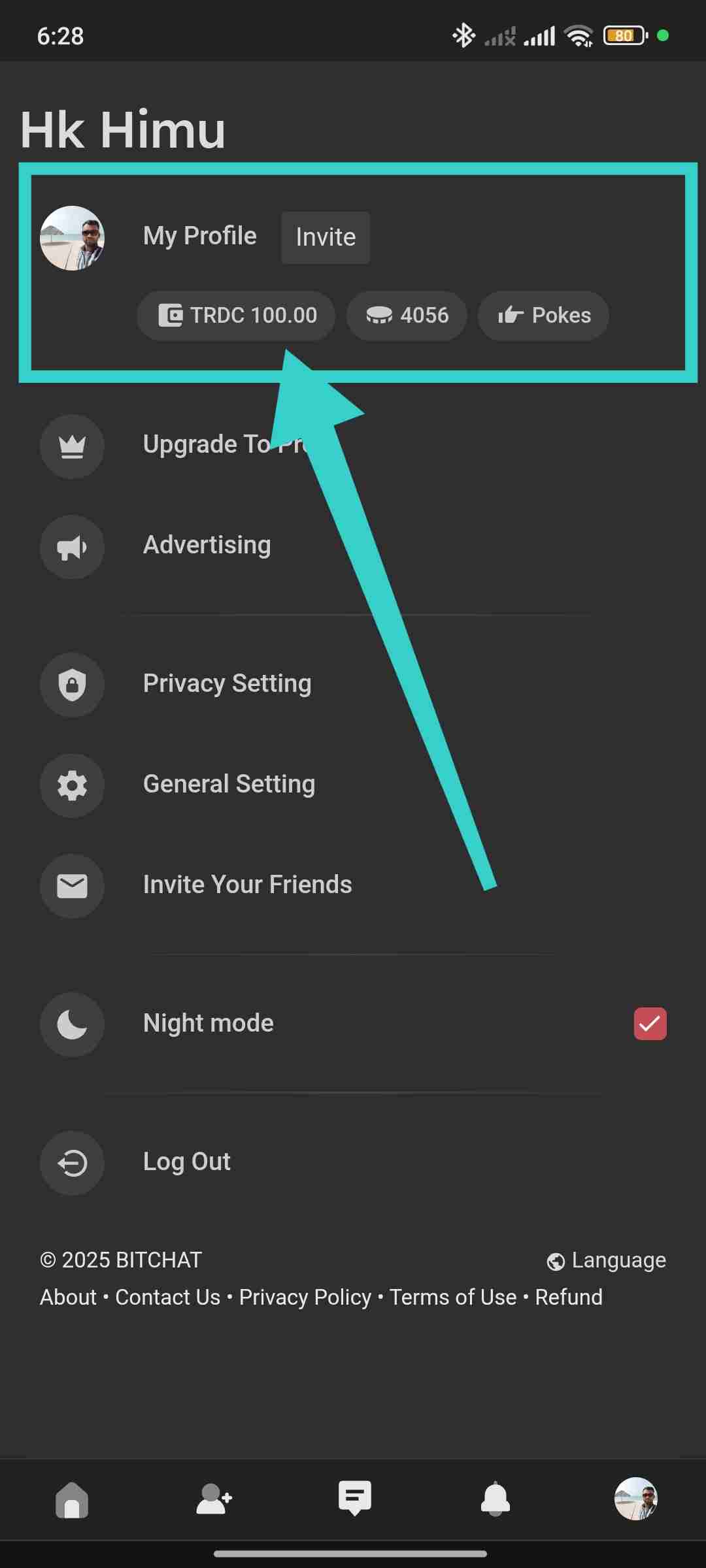Viewport: 706px width, 1568px height.
Task: Open Upgrade To Pro
Action: coord(209,445)
